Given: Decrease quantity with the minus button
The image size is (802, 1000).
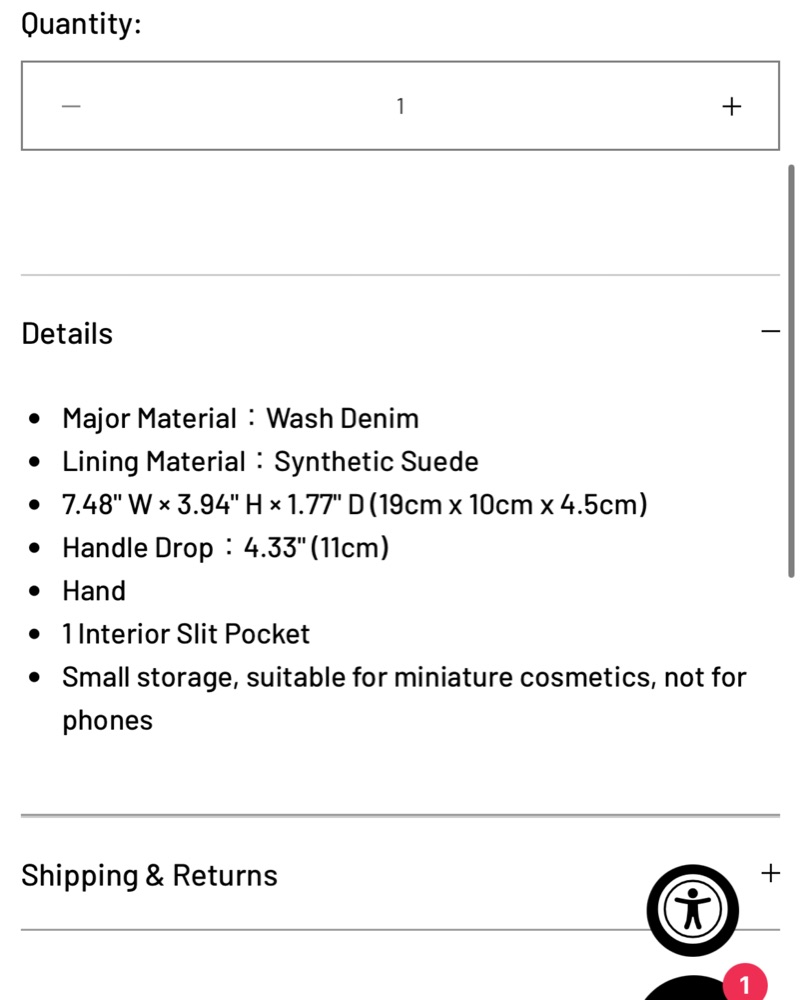Looking at the screenshot, I should point(70,106).
